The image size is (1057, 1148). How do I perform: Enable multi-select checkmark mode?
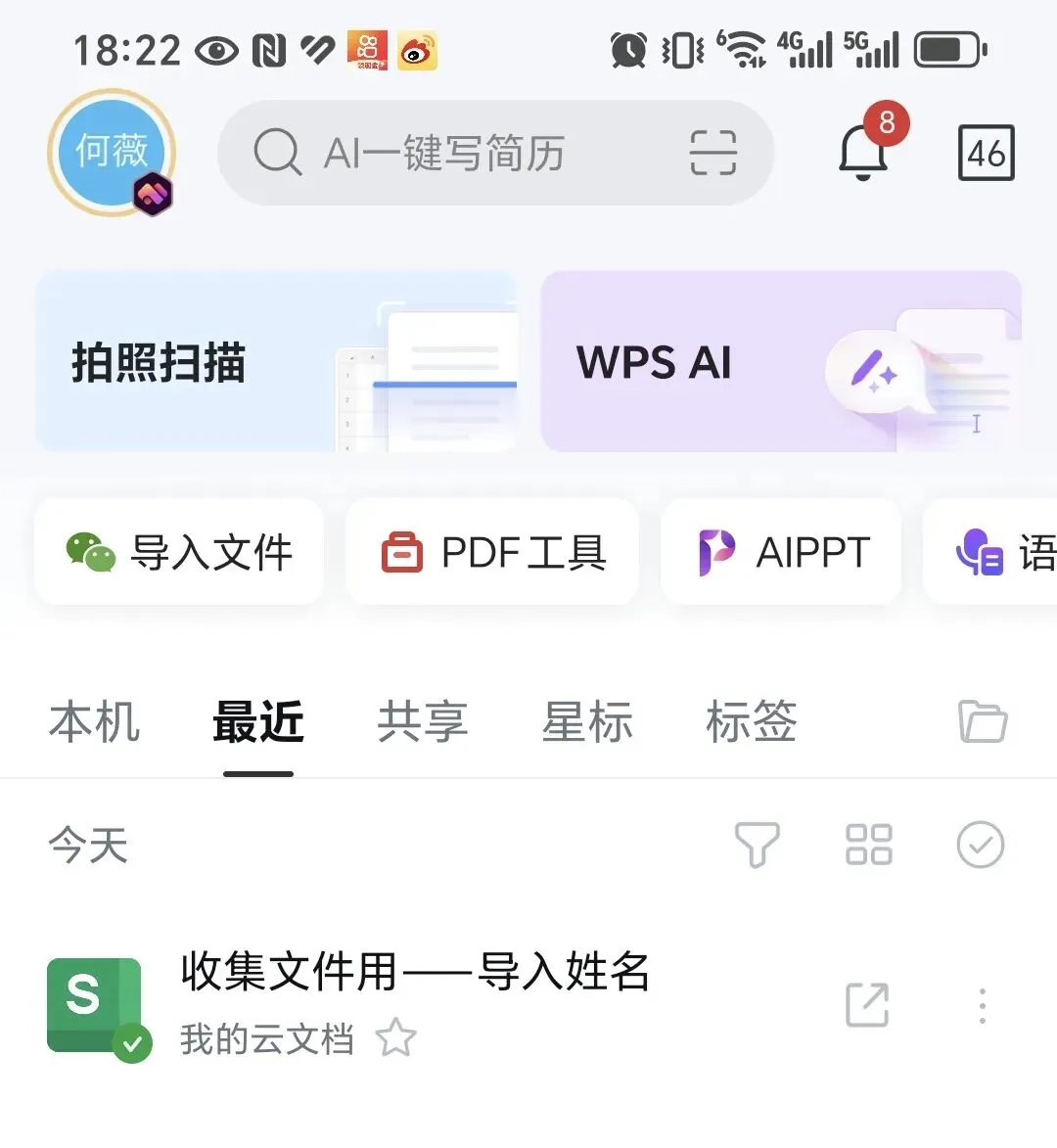pos(980,845)
